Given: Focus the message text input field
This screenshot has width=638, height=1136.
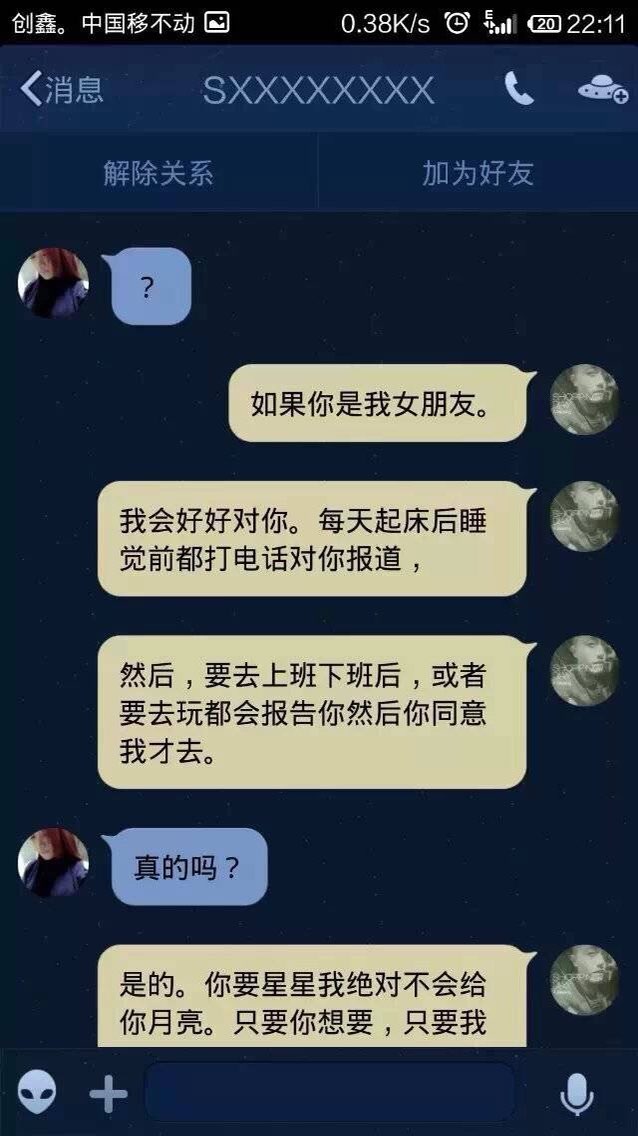Looking at the screenshot, I should [x=330, y=1093].
